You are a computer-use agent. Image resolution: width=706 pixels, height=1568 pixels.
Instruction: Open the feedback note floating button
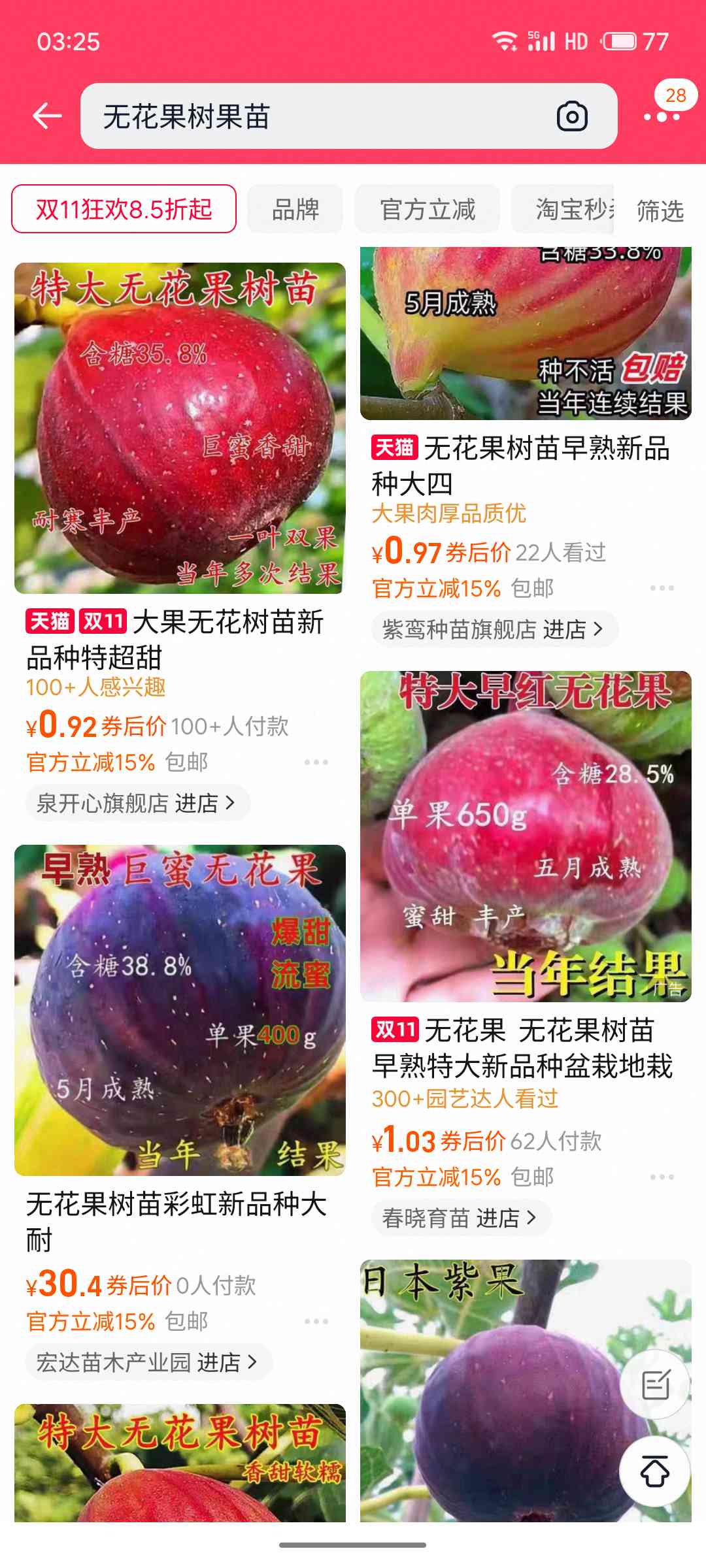655,1384
